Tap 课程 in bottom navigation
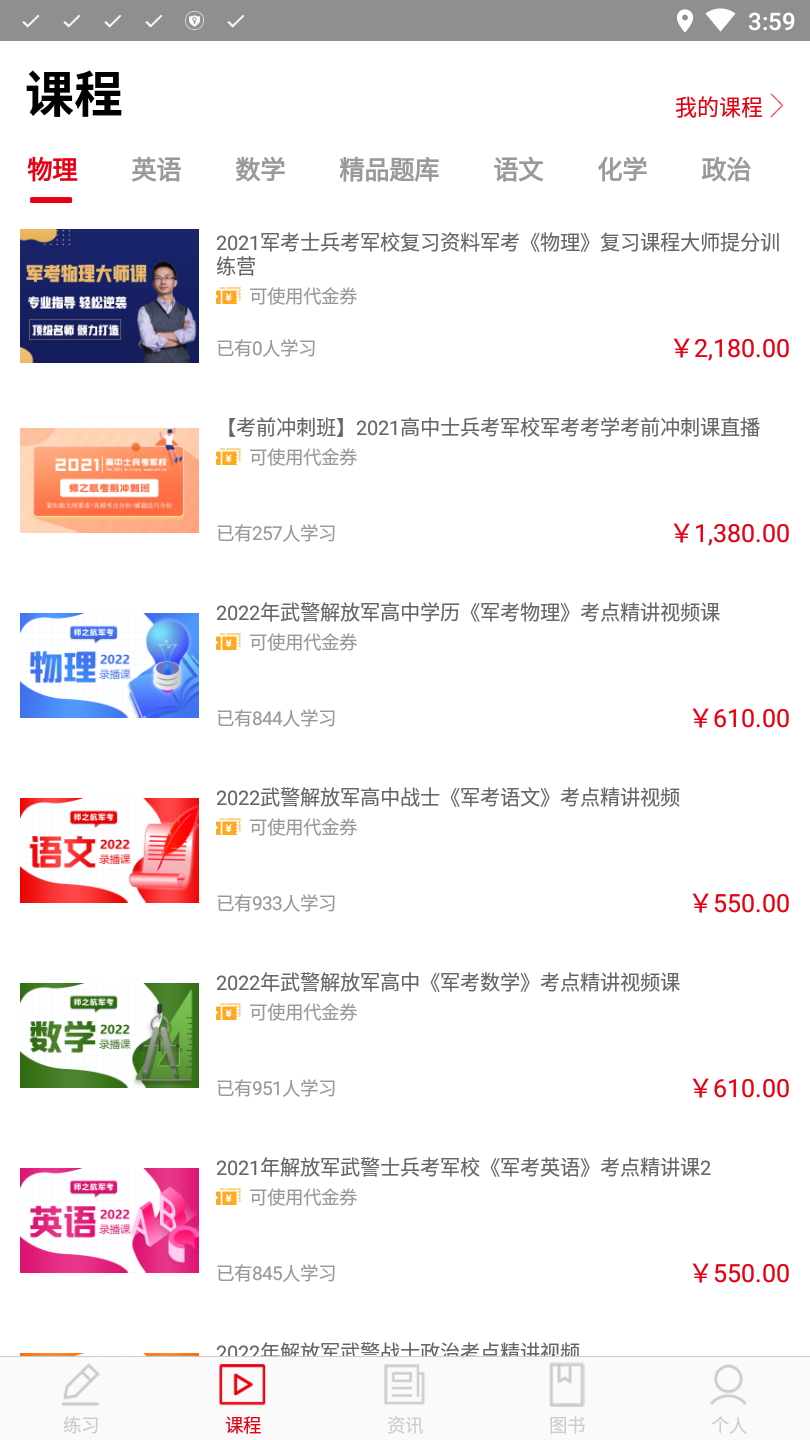Screen dimensions: 810x1440 tap(243, 1398)
